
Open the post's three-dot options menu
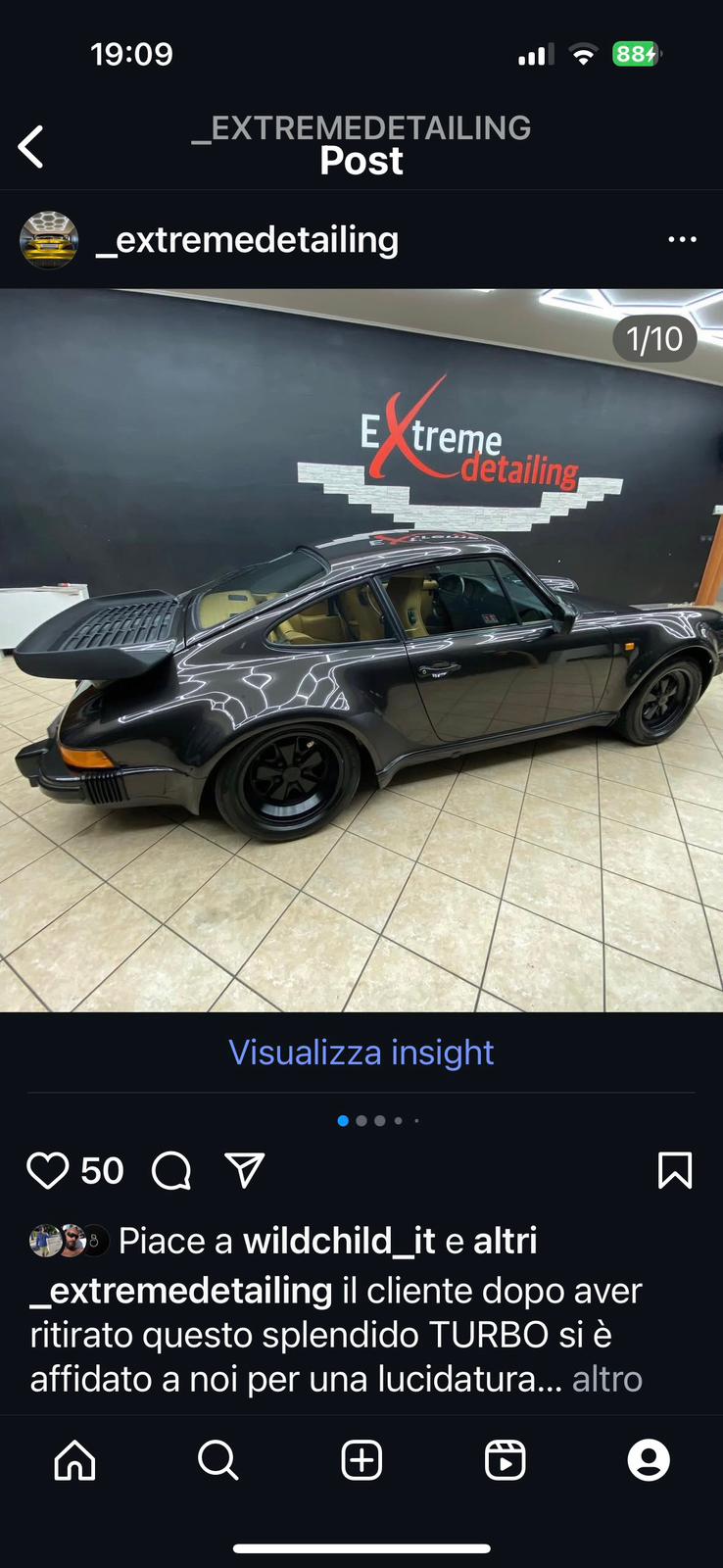click(682, 240)
